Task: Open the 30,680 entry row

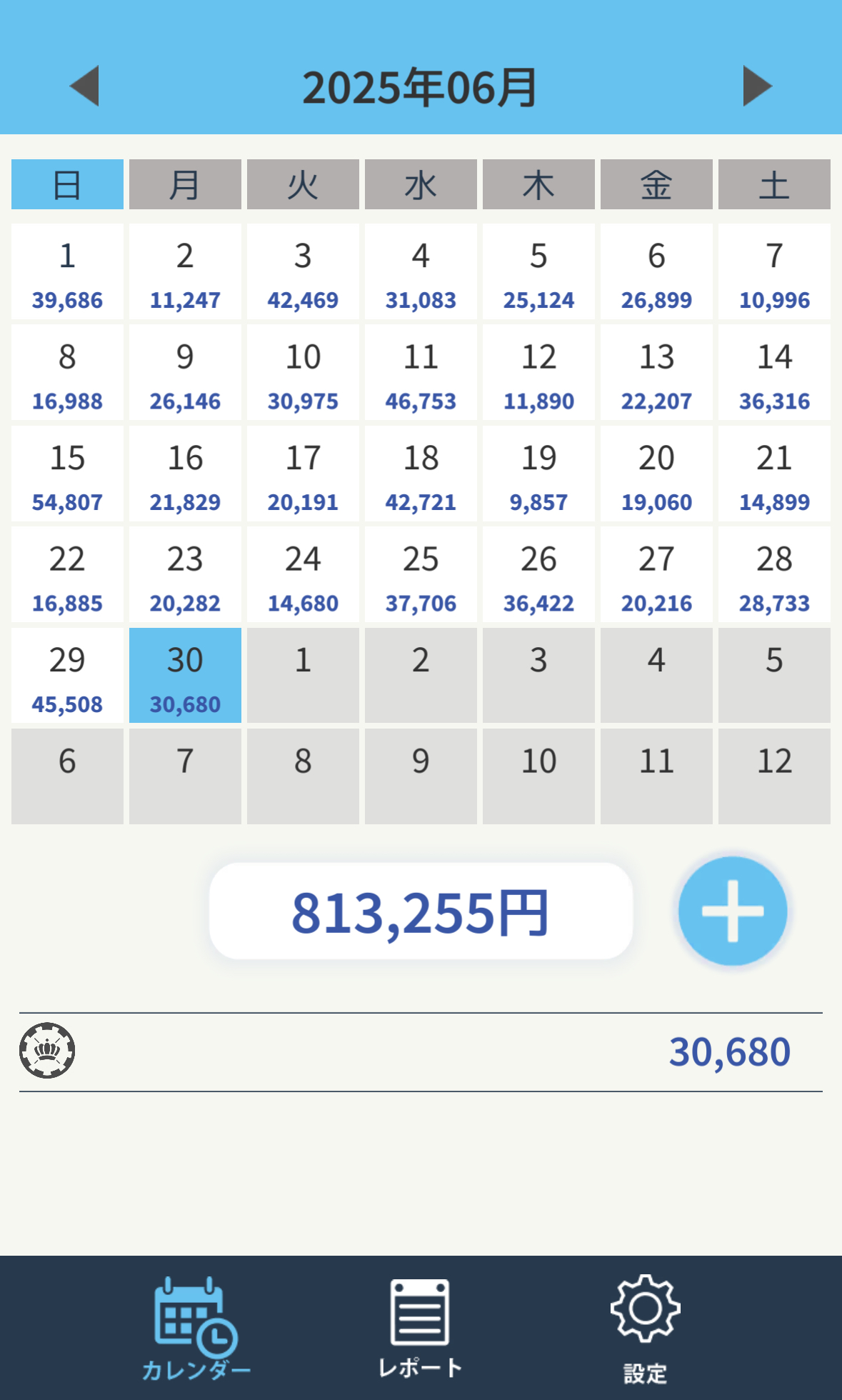Action: pos(421,1051)
